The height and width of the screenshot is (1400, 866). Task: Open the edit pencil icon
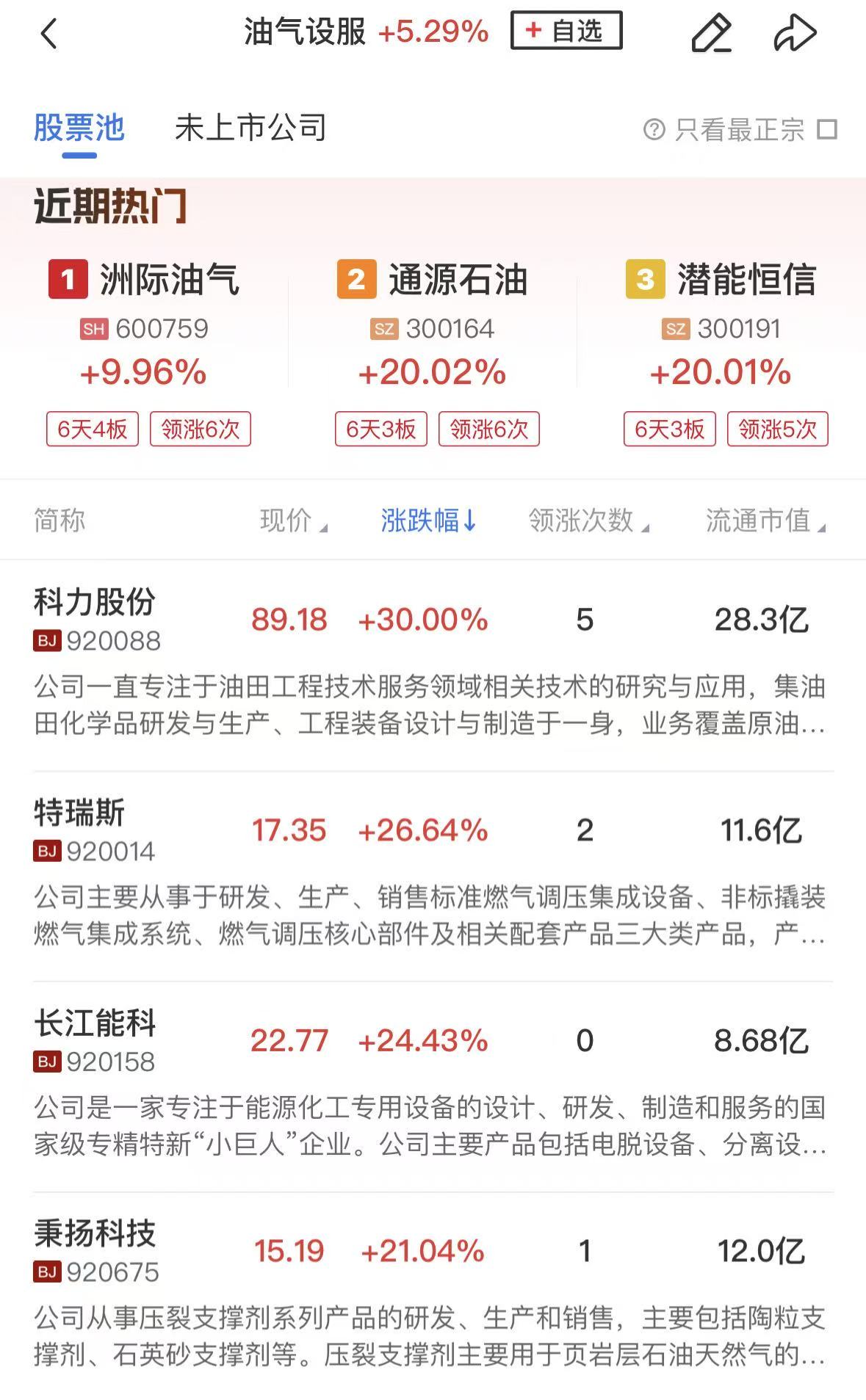point(711,34)
